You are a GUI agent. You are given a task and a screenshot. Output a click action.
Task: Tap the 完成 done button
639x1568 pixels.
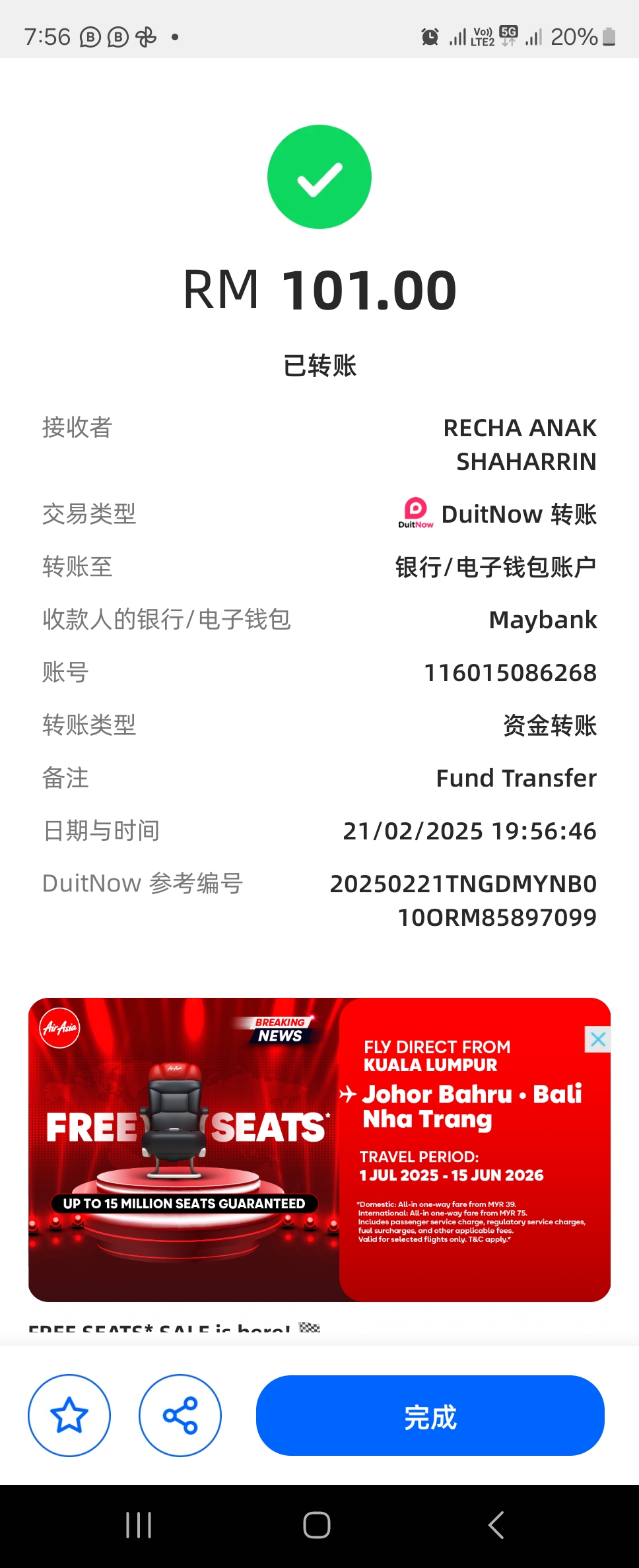[430, 1415]
